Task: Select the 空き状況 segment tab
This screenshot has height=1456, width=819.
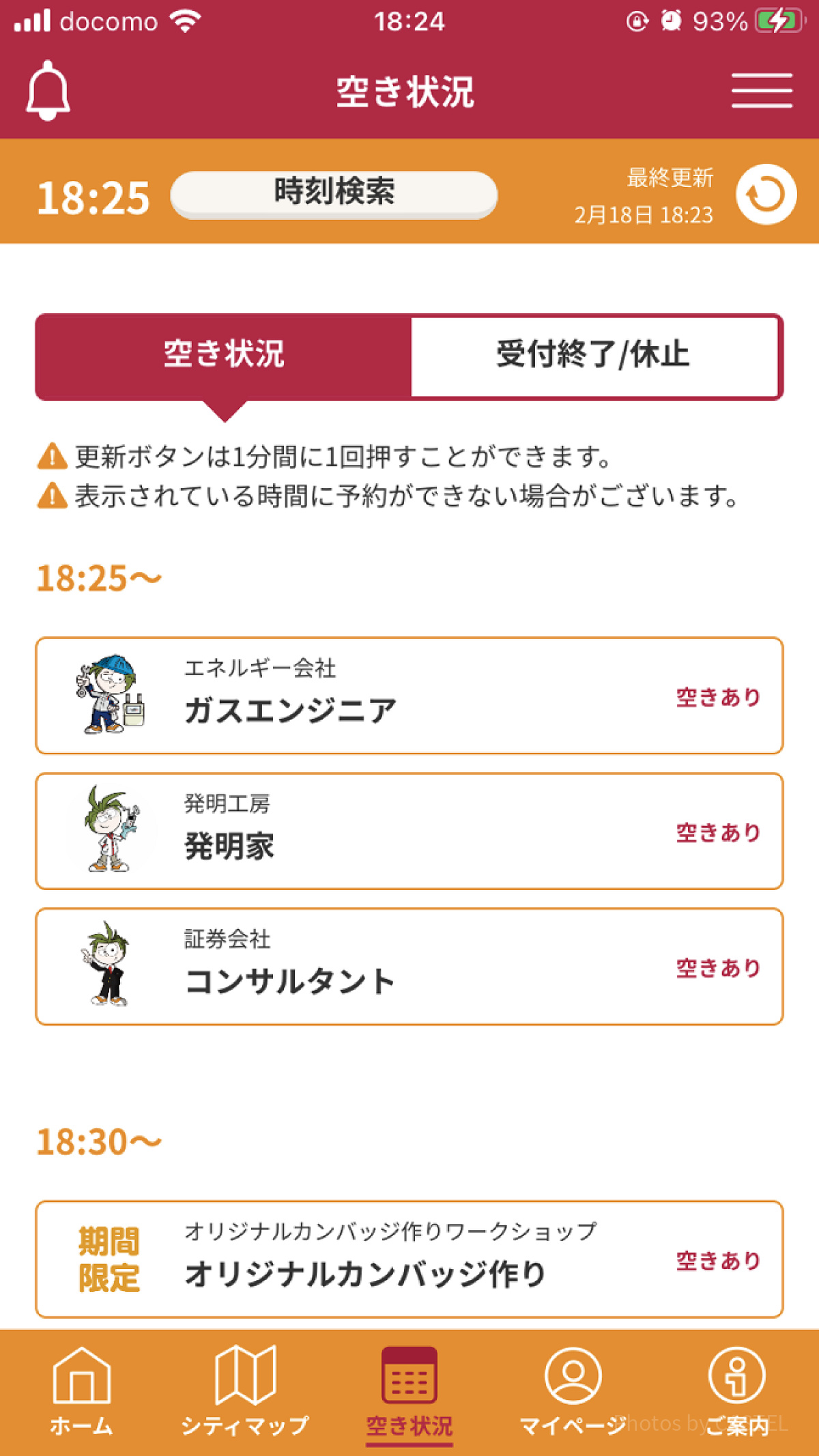Action: point(224,356)
